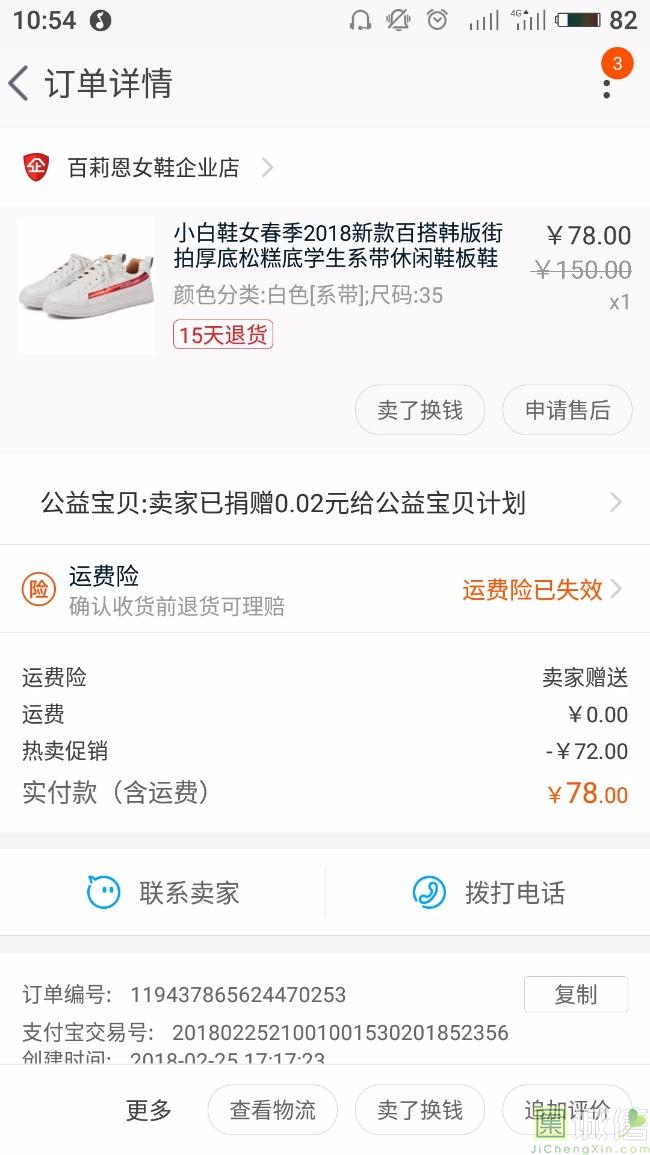Tap 更多 in the bottom action bar
This screenshot has width=650, height=1155.
tap(149, 1110)
